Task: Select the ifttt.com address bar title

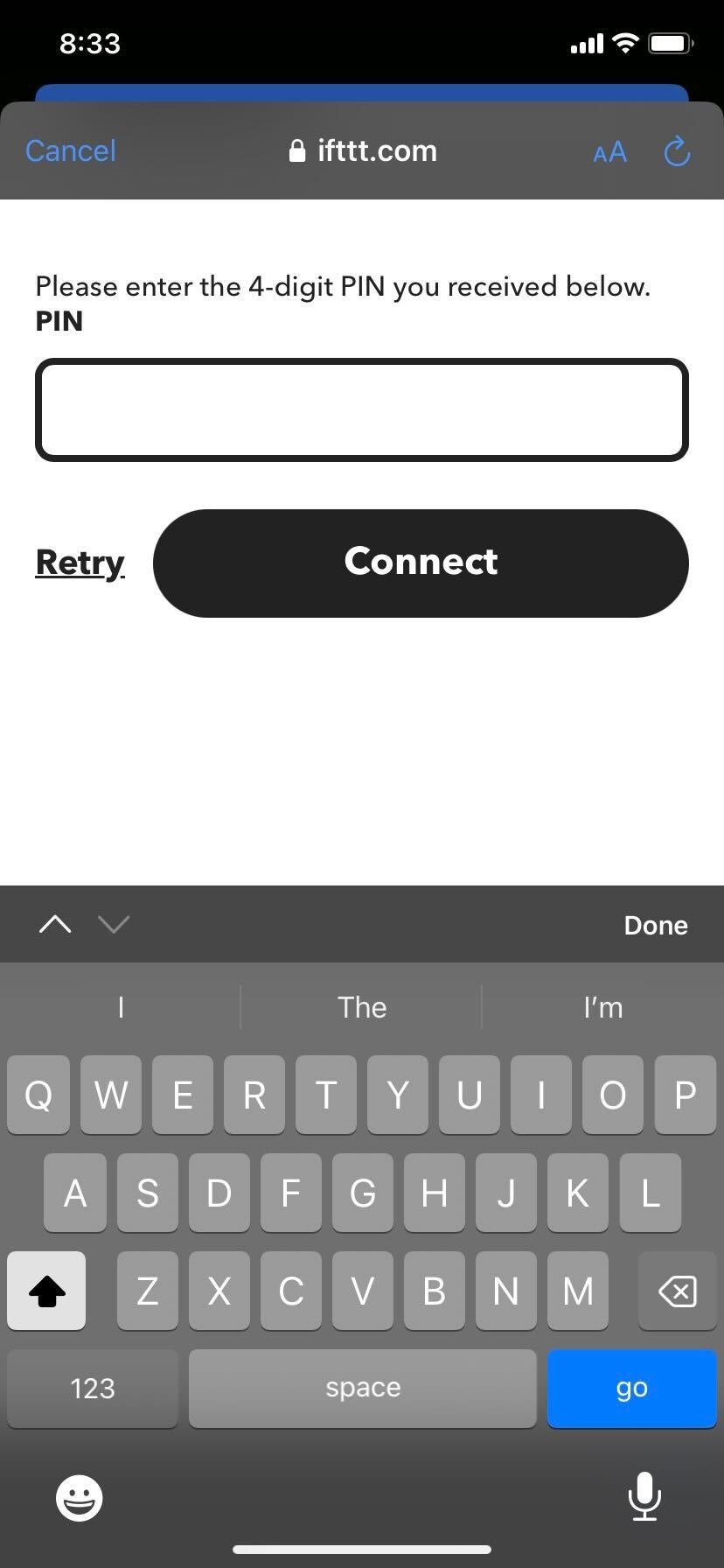Action: (376, 150)
